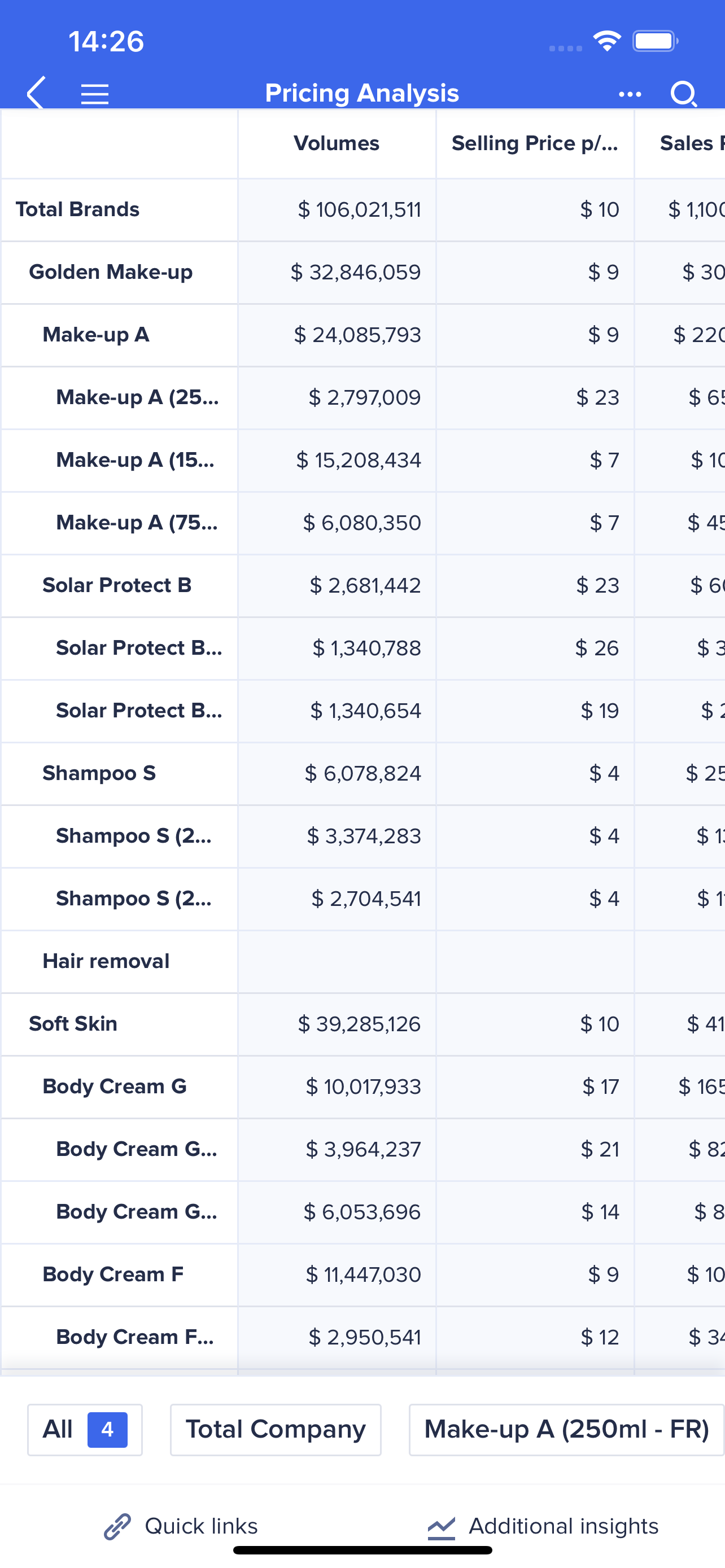
Task: Open the three-dot overflow menu
Action: (x=630, y=94)
